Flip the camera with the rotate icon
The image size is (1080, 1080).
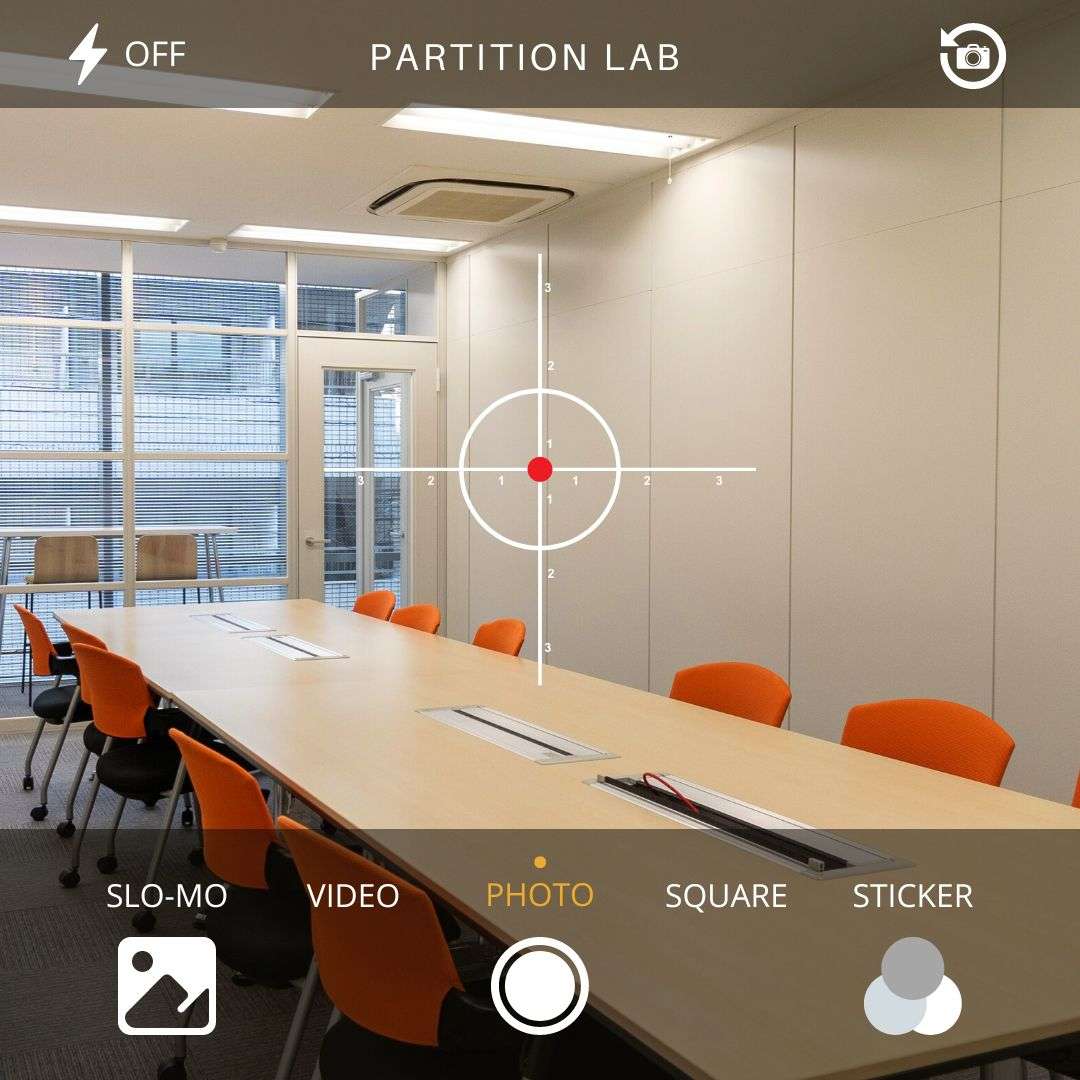pos(972,56)
